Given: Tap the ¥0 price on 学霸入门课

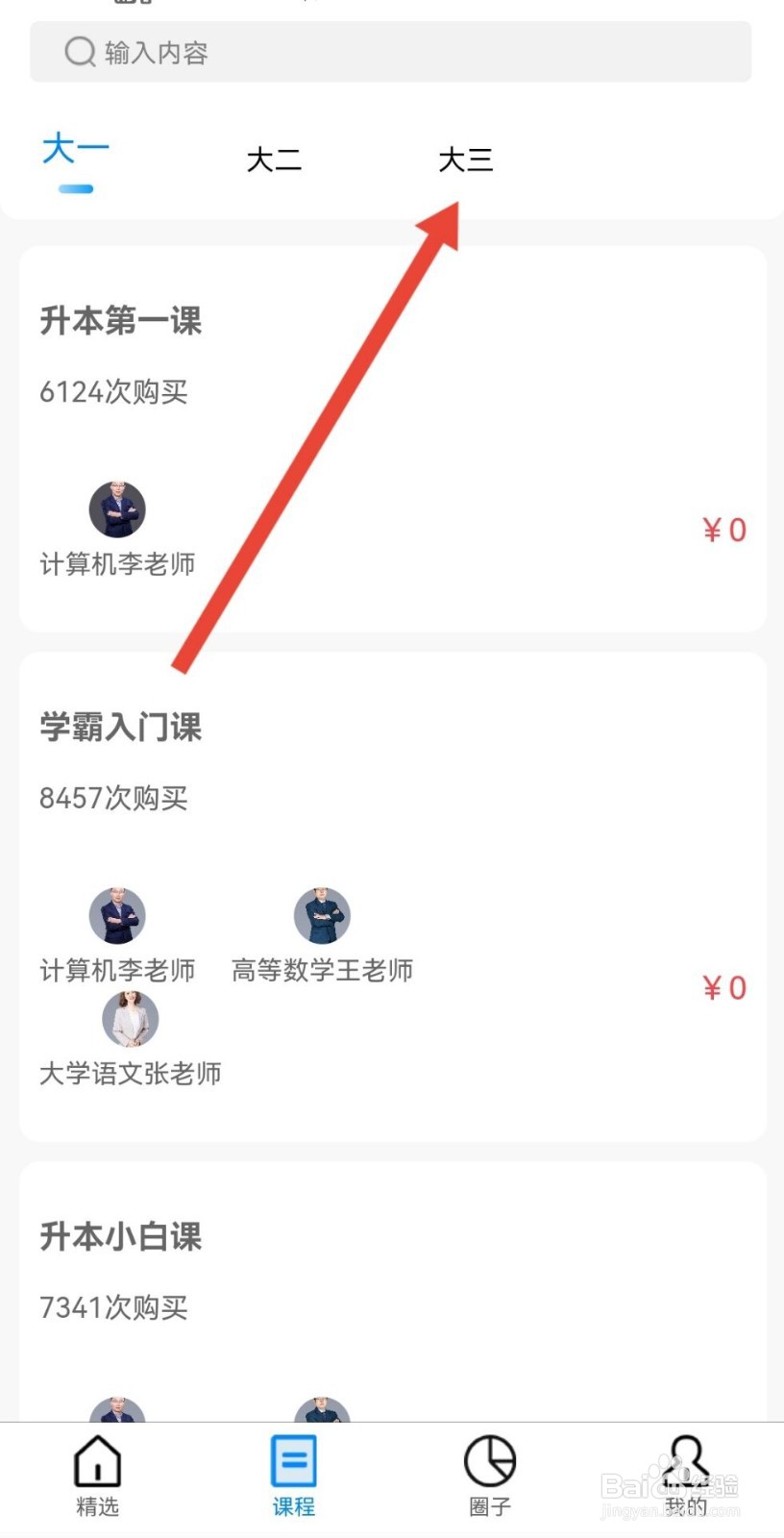Looking at the screenshot, I should click(x=723, y=987).
